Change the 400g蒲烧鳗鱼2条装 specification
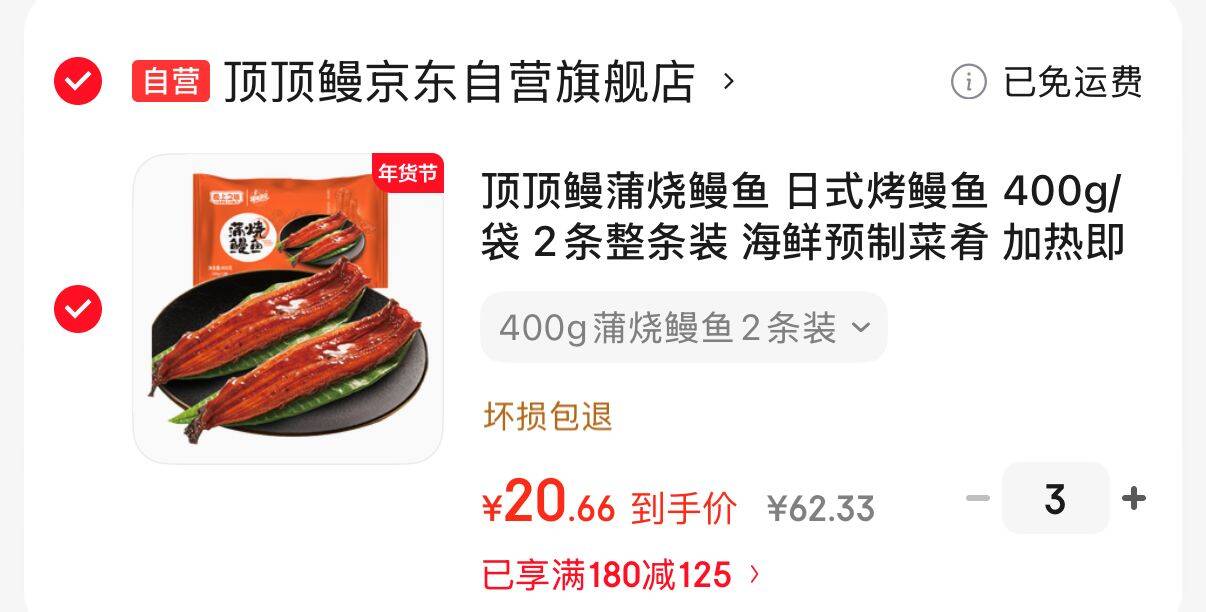Screen dimensions: 1206x612 [683, 327]
